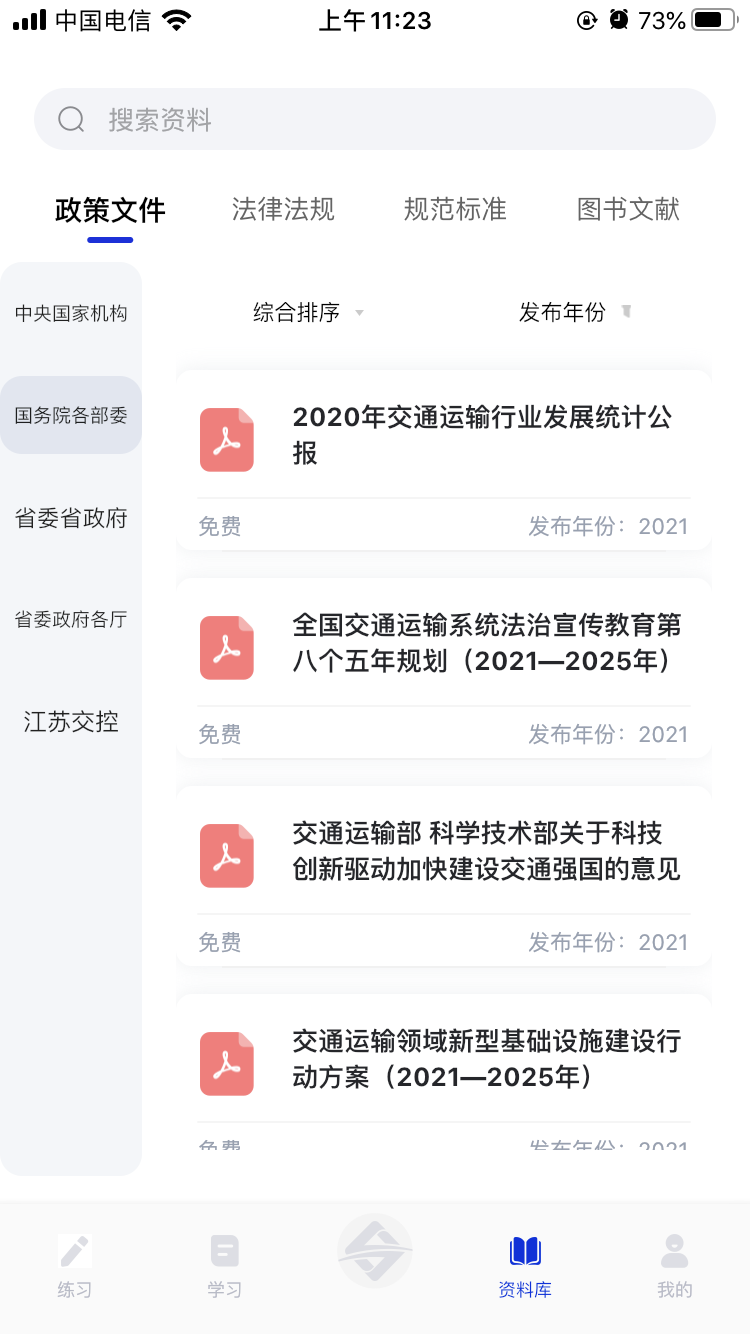This screenshot has height=1334, width=750.
Task: Select the 资料库 library icon at bottom
Action: [x=524, y=1250]
